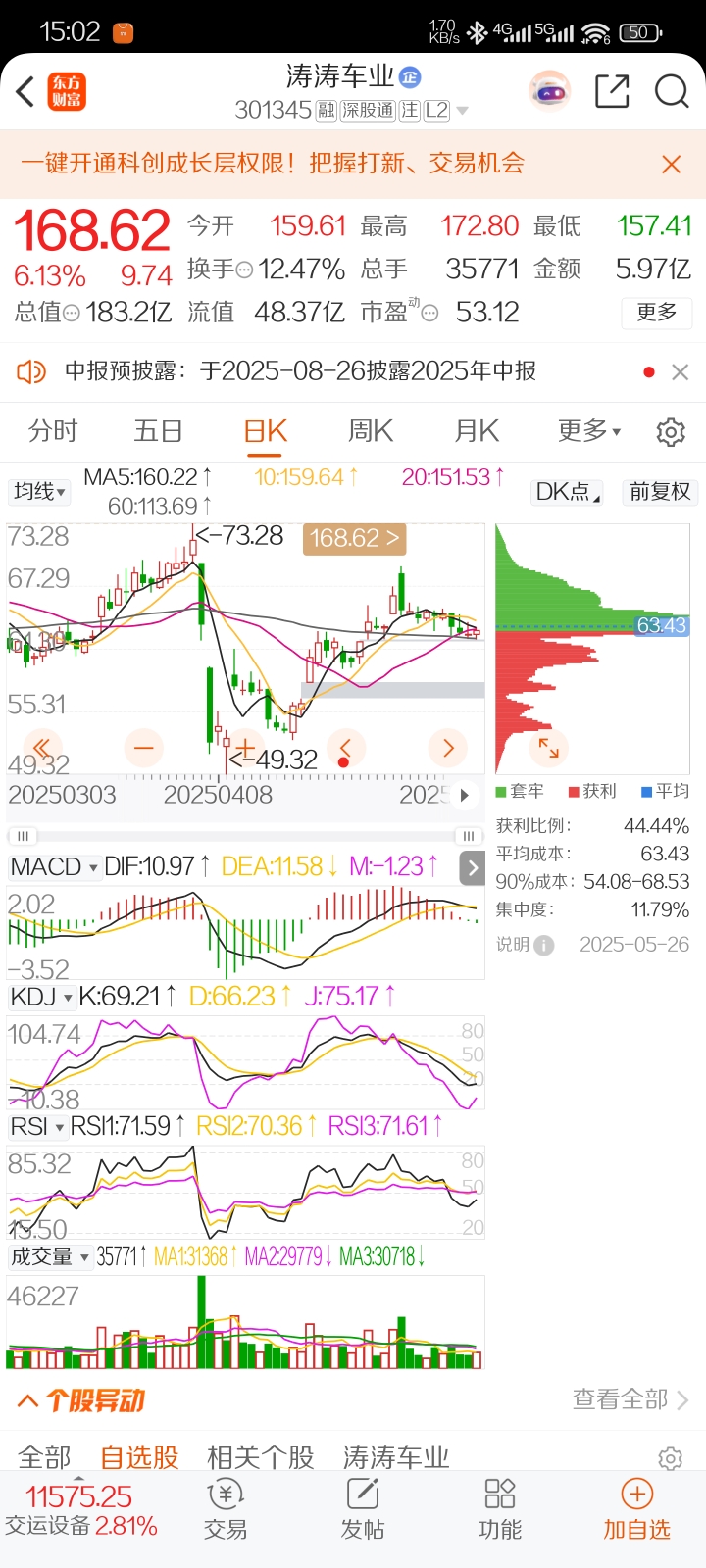Switch to the 五日 chart tab
Image resolution: width=706 pixels, height=1568 pixels.
point(159,431)
